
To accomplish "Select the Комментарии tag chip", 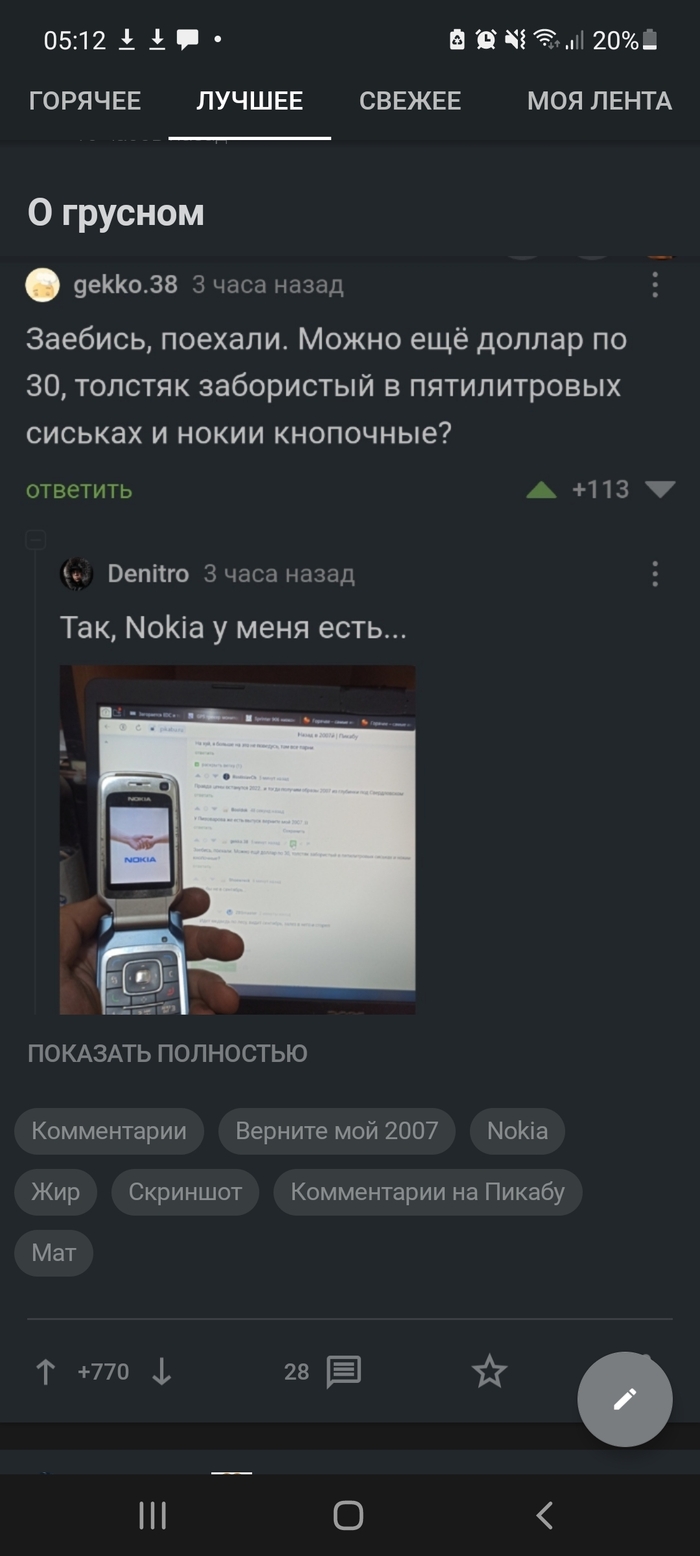I will click(109, 1131).
